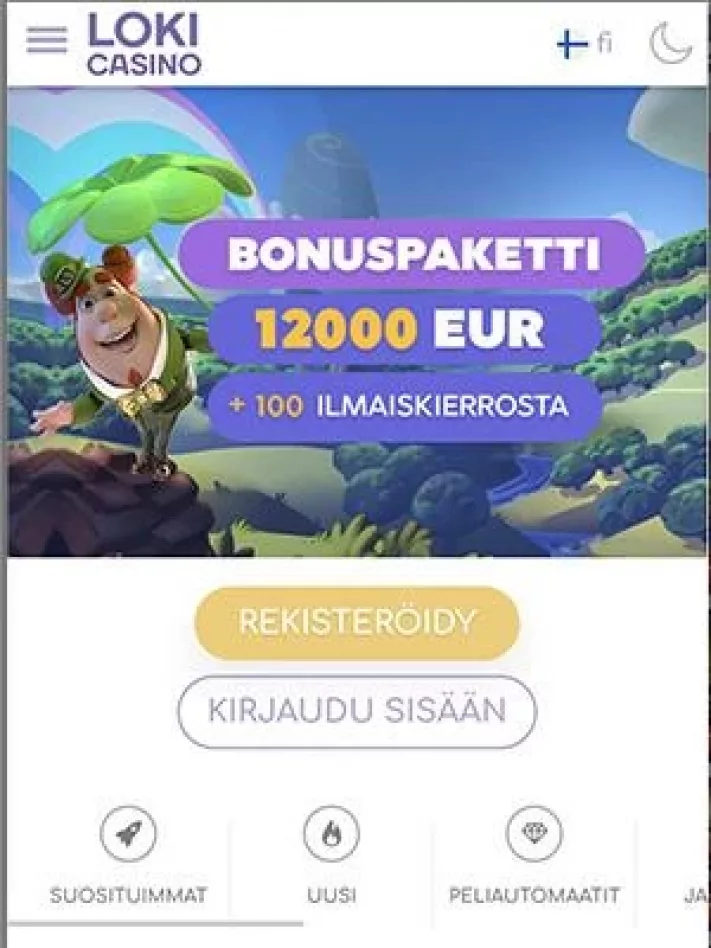Tap the Rekisteröidy button
The width and height of the screenshot is (711, 948).
[357, 623]
